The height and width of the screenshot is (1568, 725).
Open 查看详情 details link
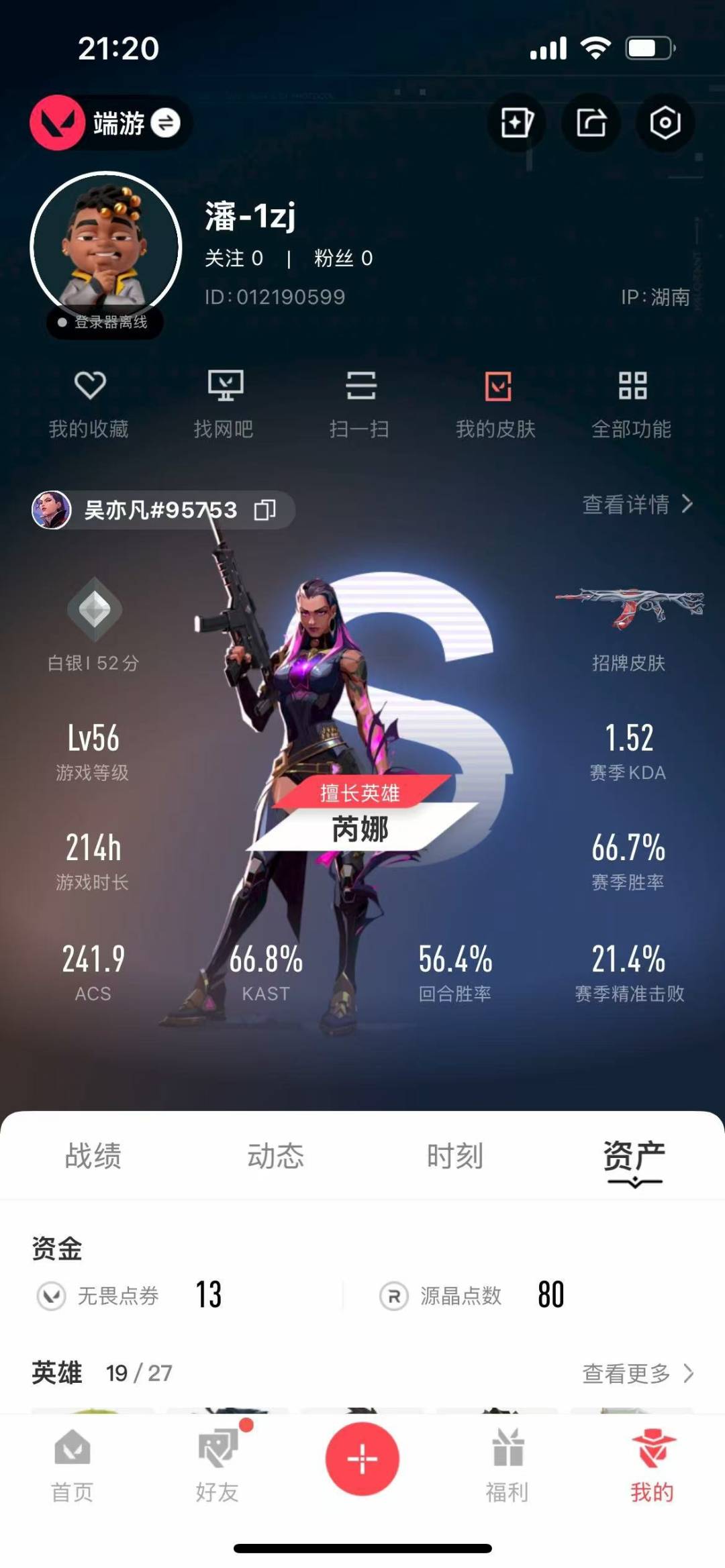coord(638,504)
